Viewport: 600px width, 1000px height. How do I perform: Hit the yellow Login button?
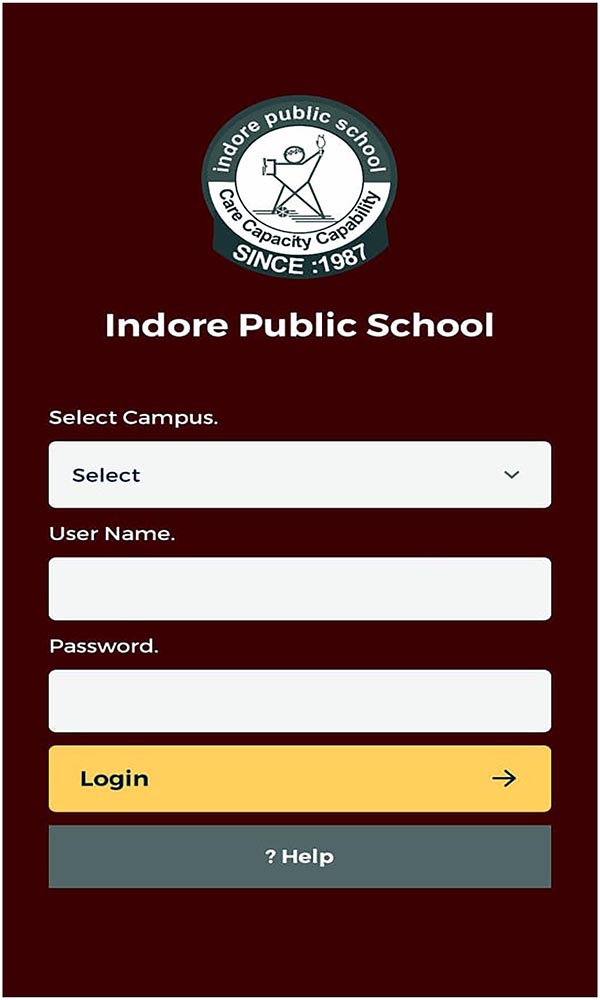[299, 778]
